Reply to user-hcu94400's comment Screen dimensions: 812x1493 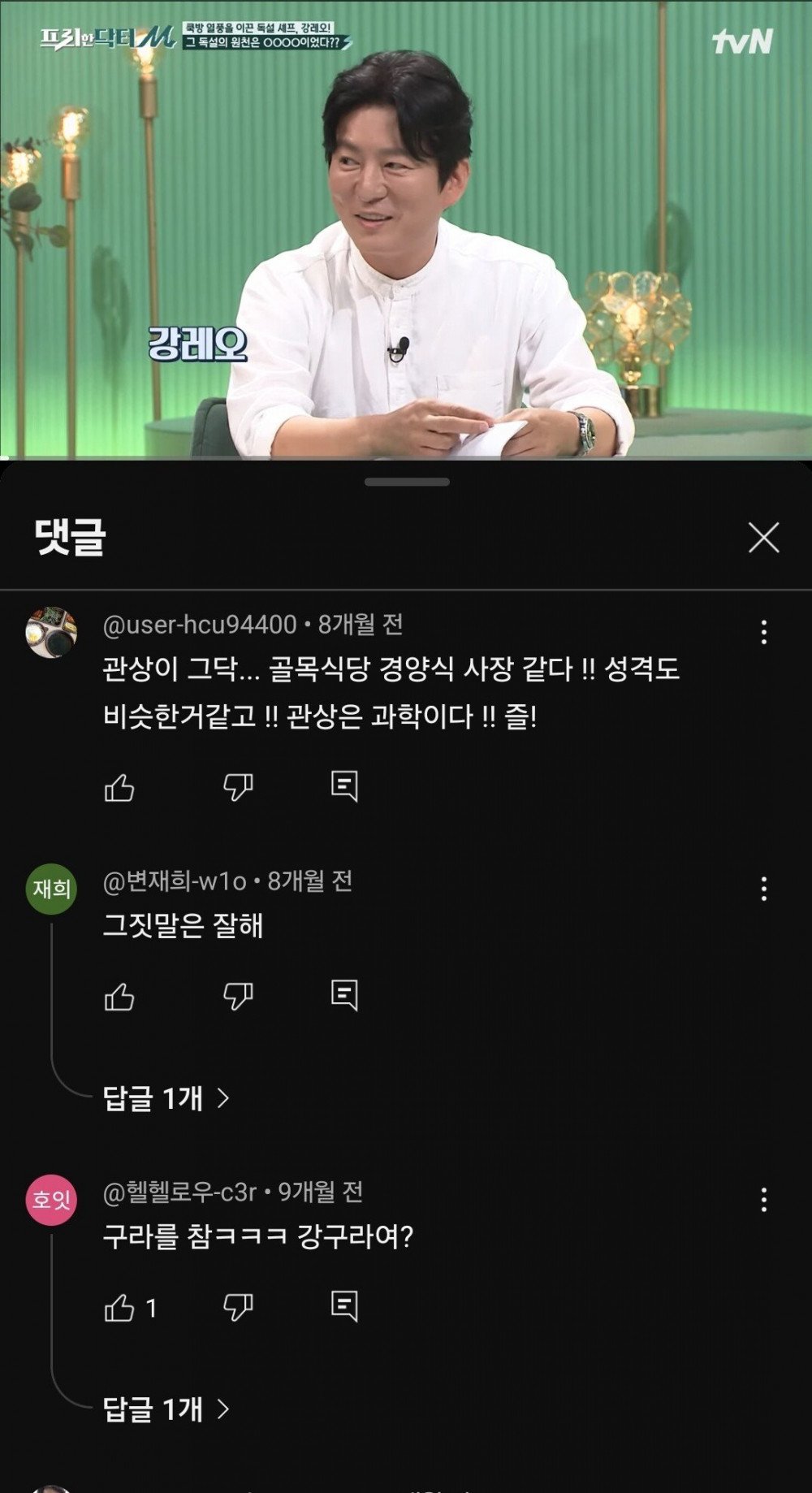pos(344,787)
